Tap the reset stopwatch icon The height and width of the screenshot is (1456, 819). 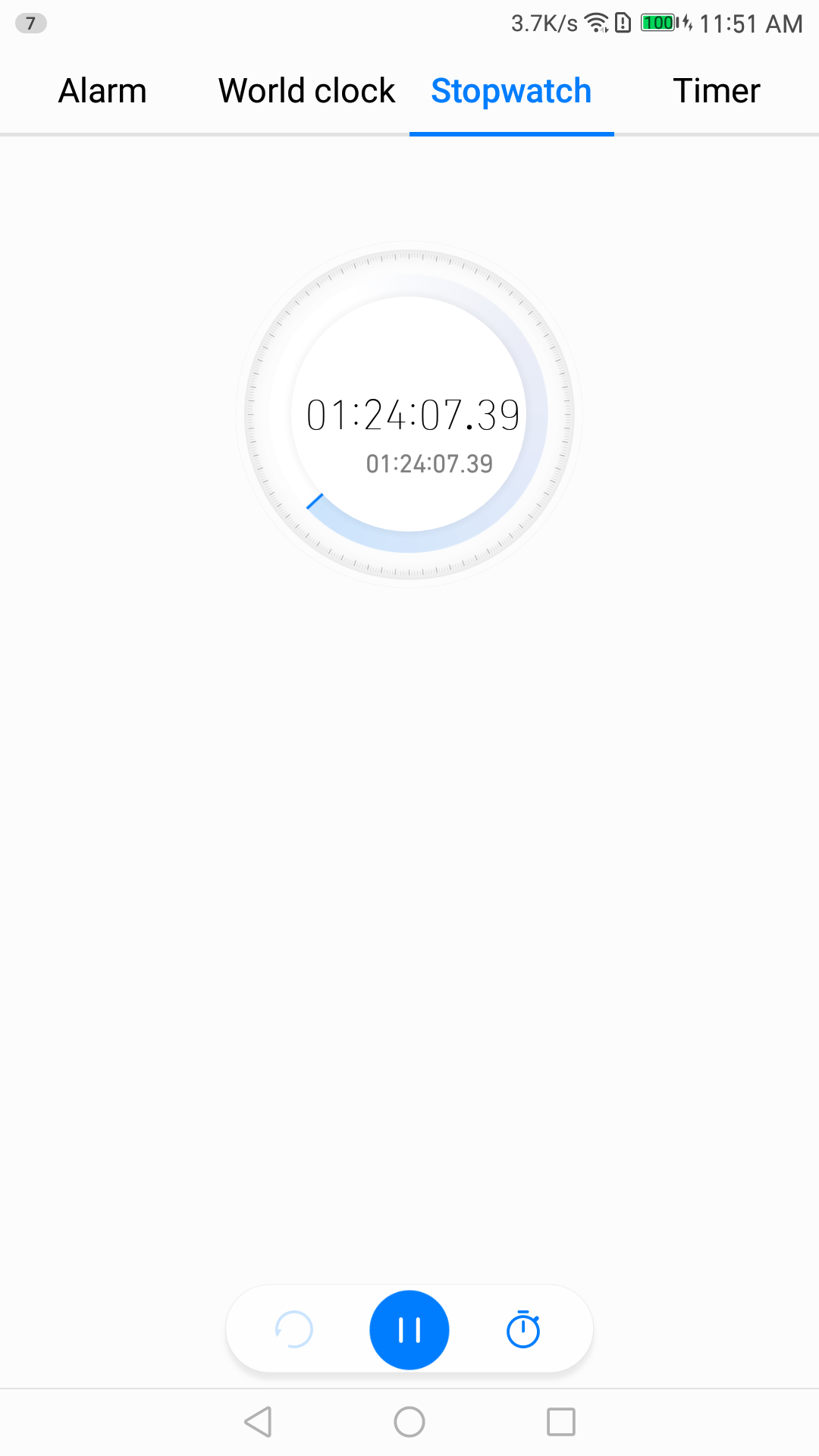point(294,1329)
